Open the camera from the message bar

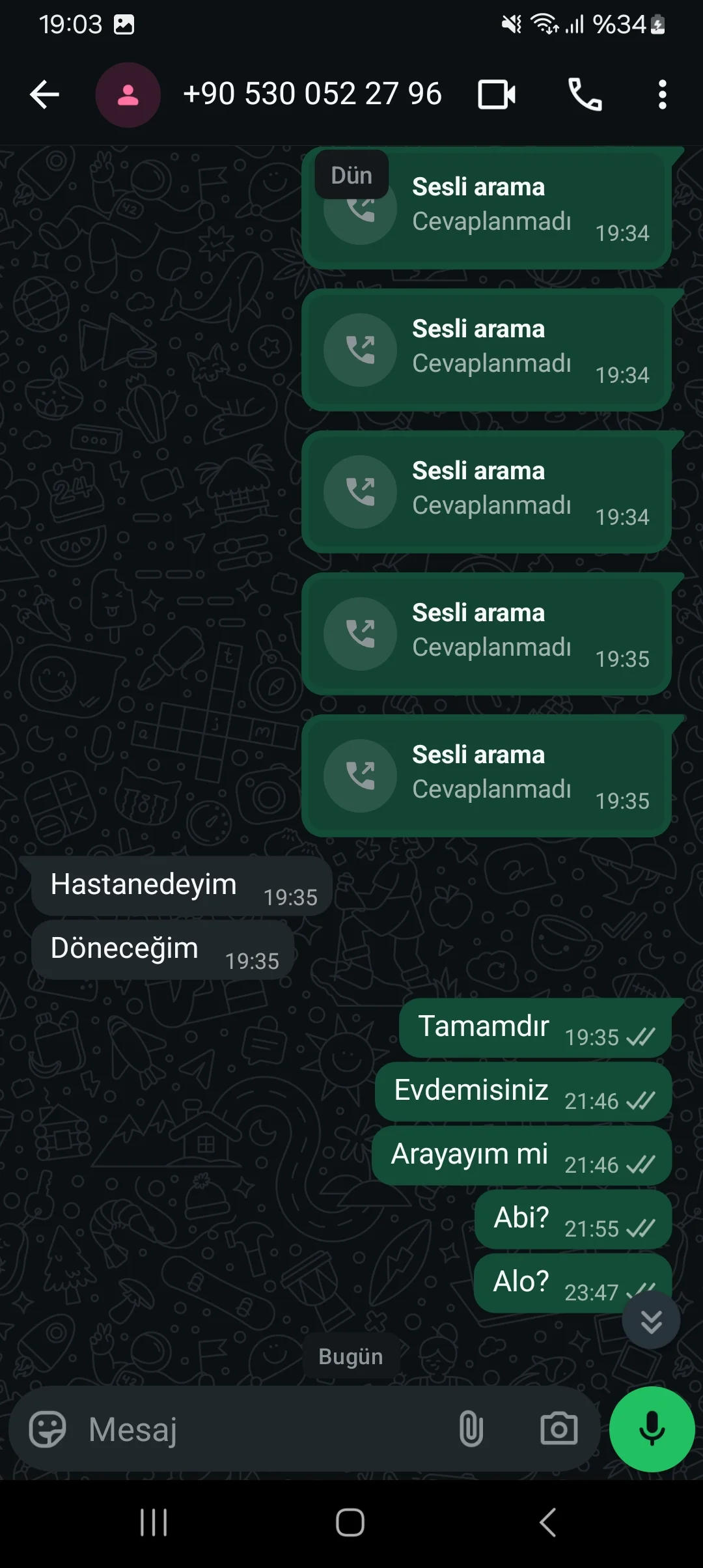point(558,1430)
